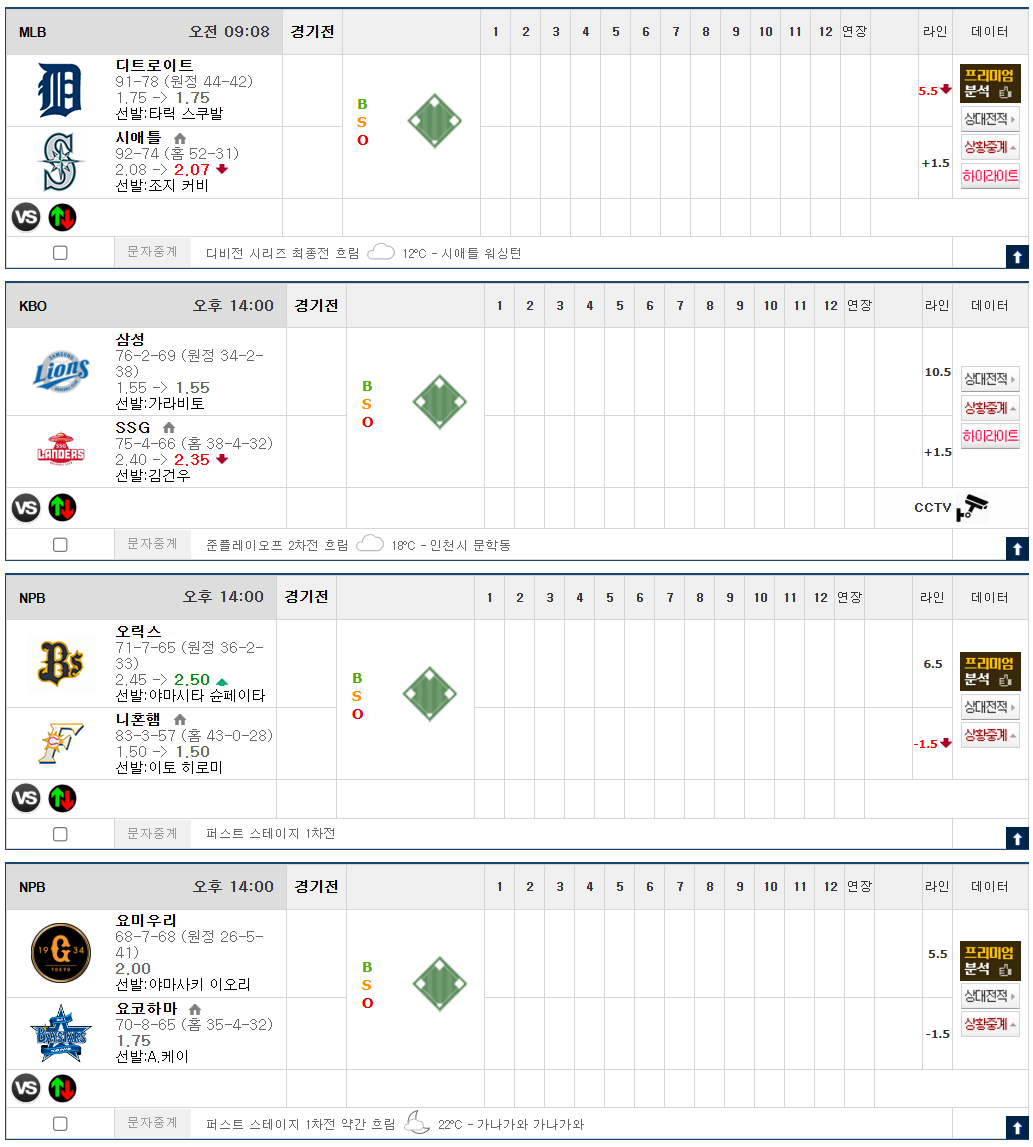The image size is (1033, 1147).
Task: Open premium analysis for Orix vs Nippon-Ham
Action: [x=990, y=671]
